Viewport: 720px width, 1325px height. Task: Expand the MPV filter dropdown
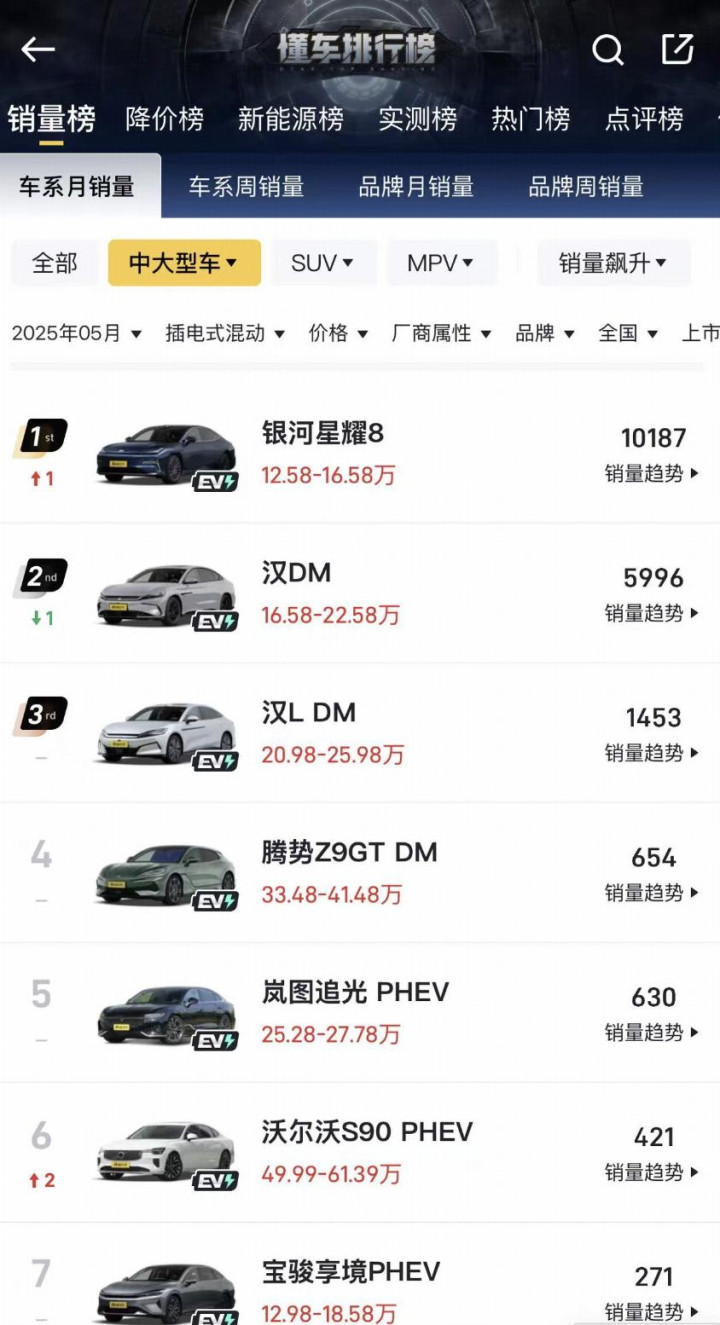439,263
